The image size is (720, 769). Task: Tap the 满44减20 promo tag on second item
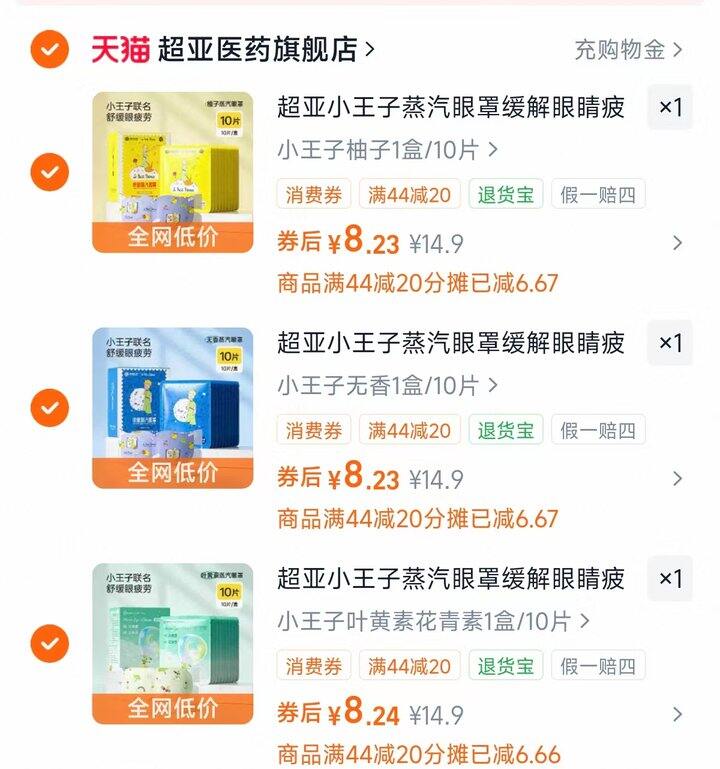pos(408,430)
